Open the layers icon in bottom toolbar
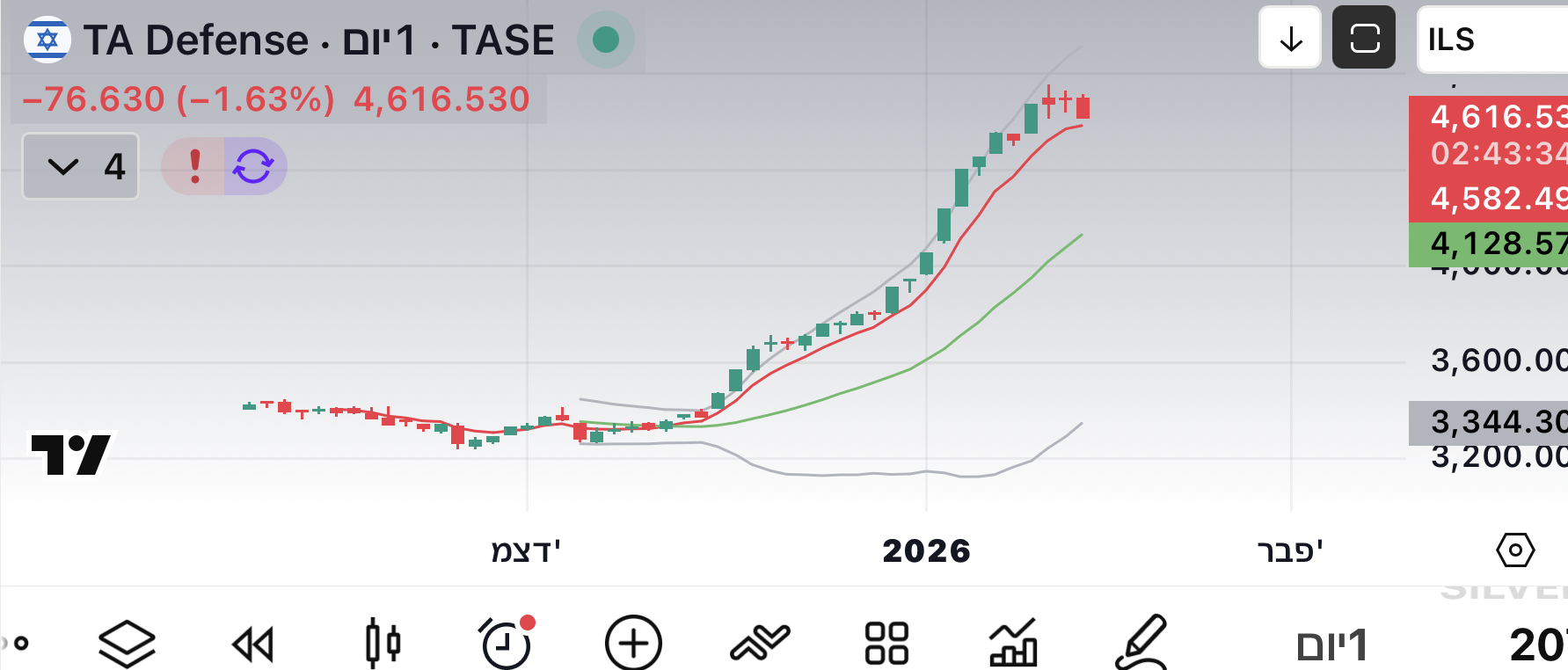The height and width of the screenshot is (670, 1568). pos(127,644)
